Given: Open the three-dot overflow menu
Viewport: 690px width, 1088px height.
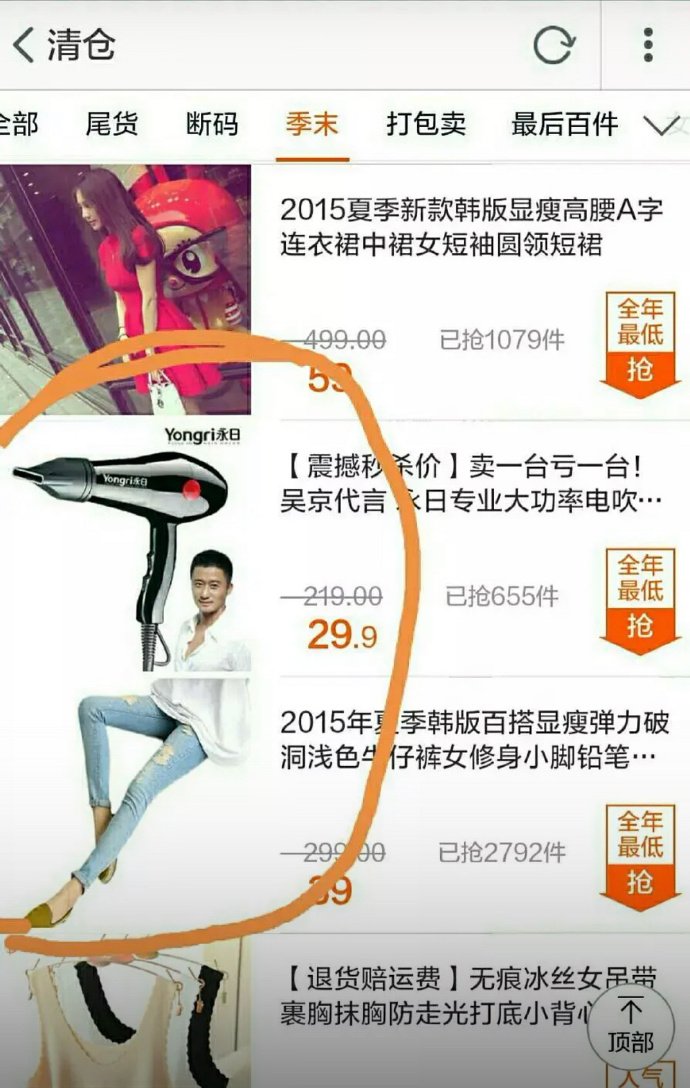Looking at the screenshot, I should coord(647,45).
